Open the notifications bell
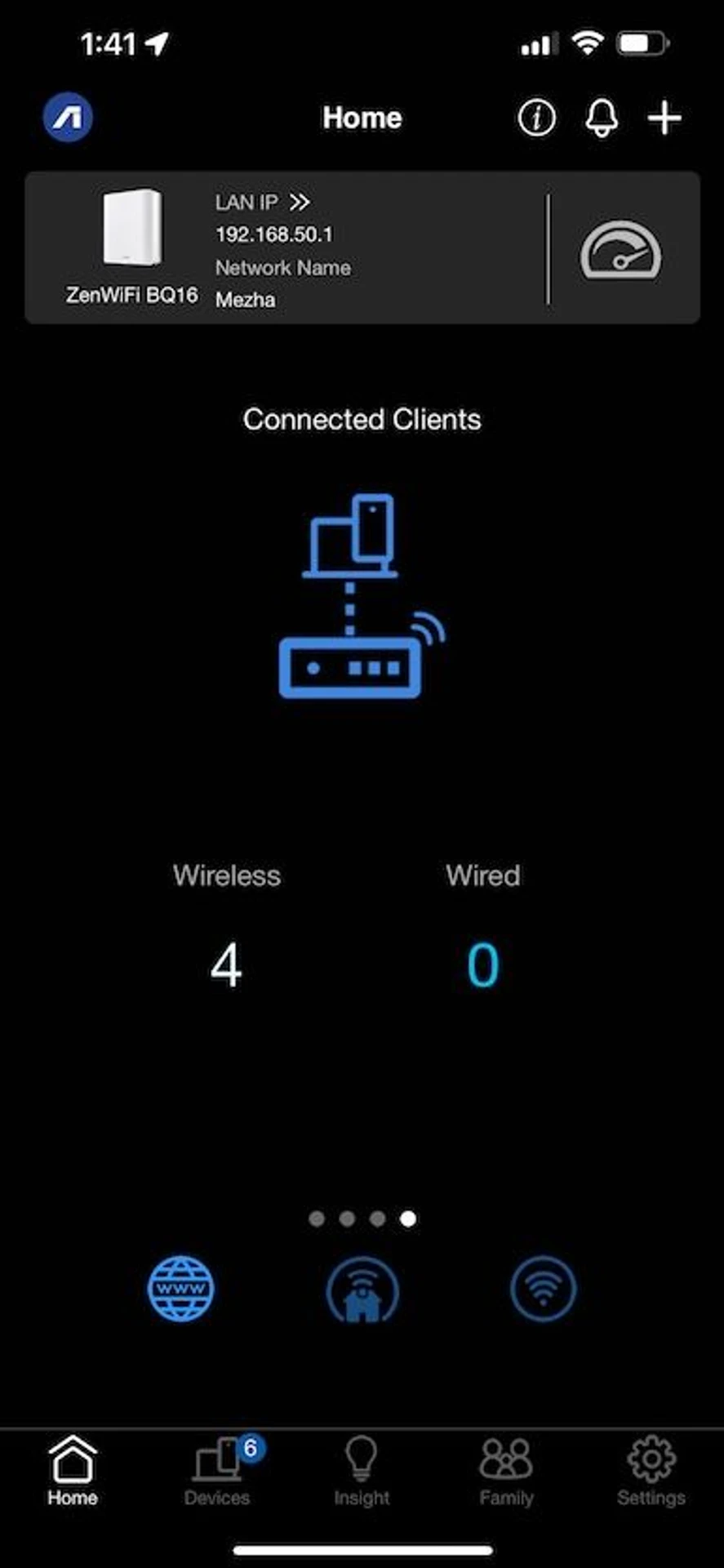 (x=602, y=118)
